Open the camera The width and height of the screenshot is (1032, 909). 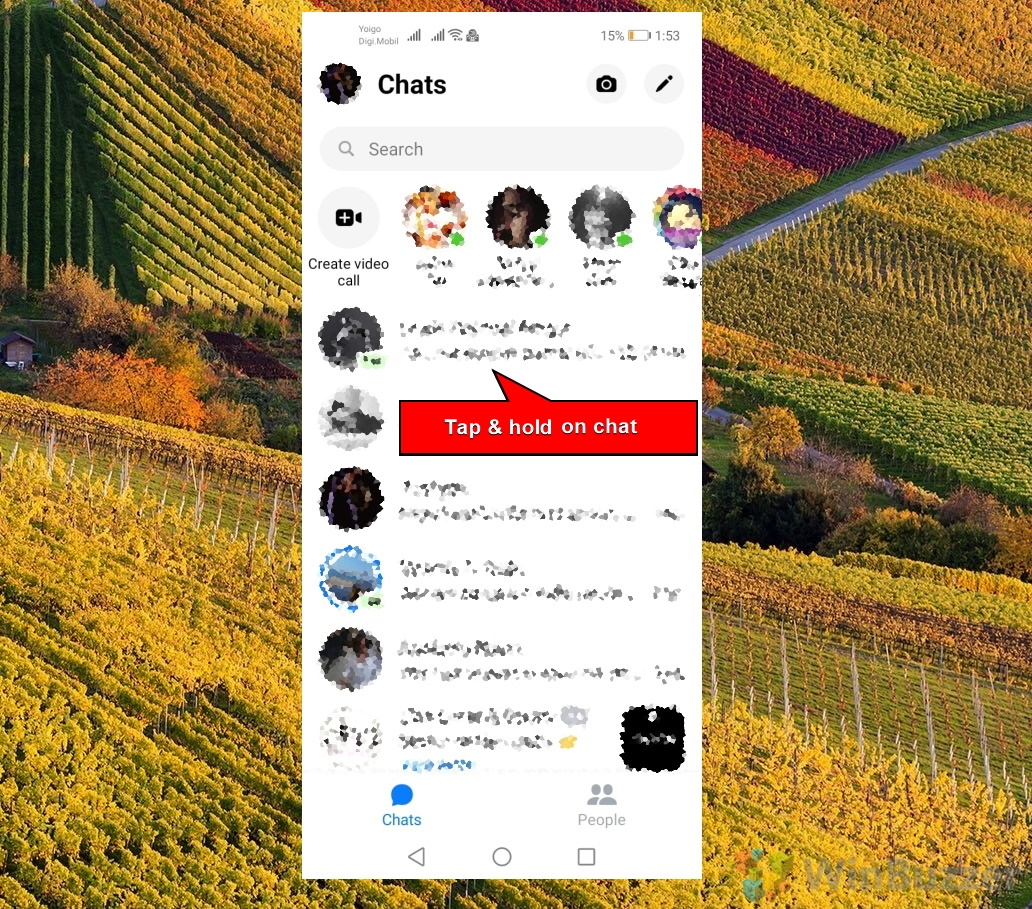(606, 85)
